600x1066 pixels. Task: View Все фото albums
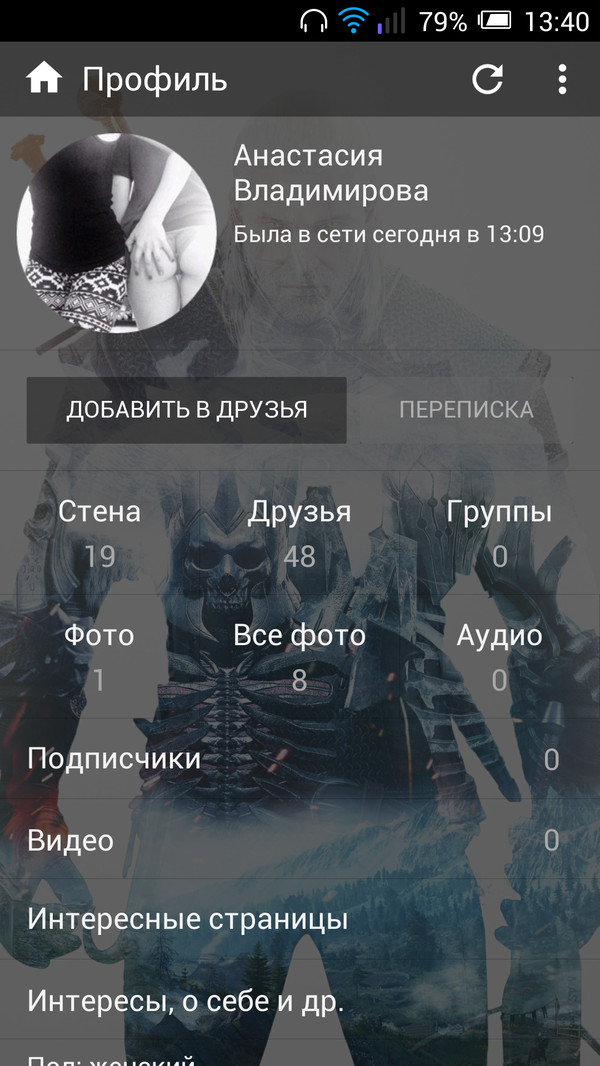299,656
